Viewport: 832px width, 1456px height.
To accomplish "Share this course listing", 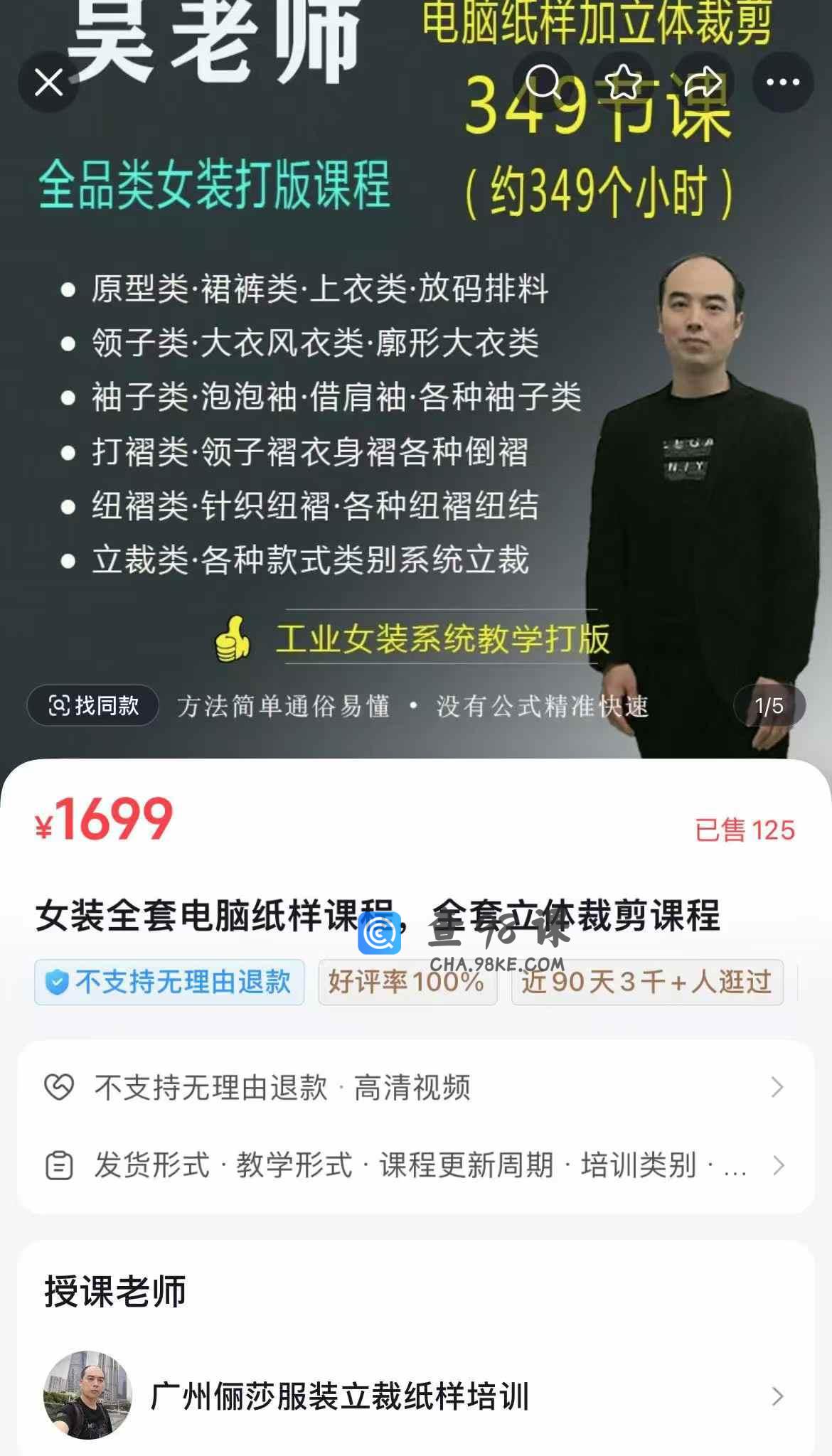I will [703, 82].
